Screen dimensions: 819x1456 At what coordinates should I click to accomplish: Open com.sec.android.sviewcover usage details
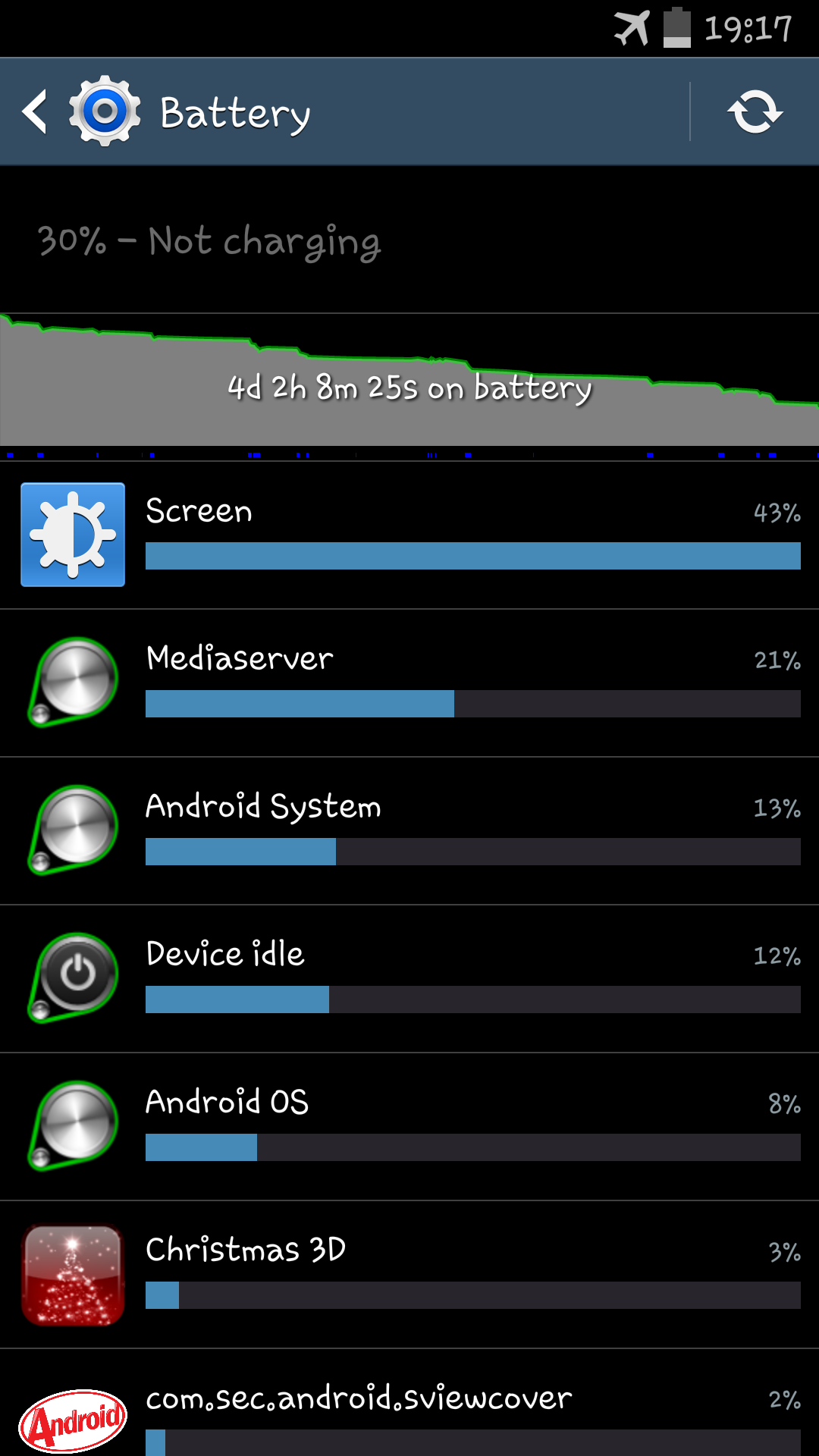409,1410
